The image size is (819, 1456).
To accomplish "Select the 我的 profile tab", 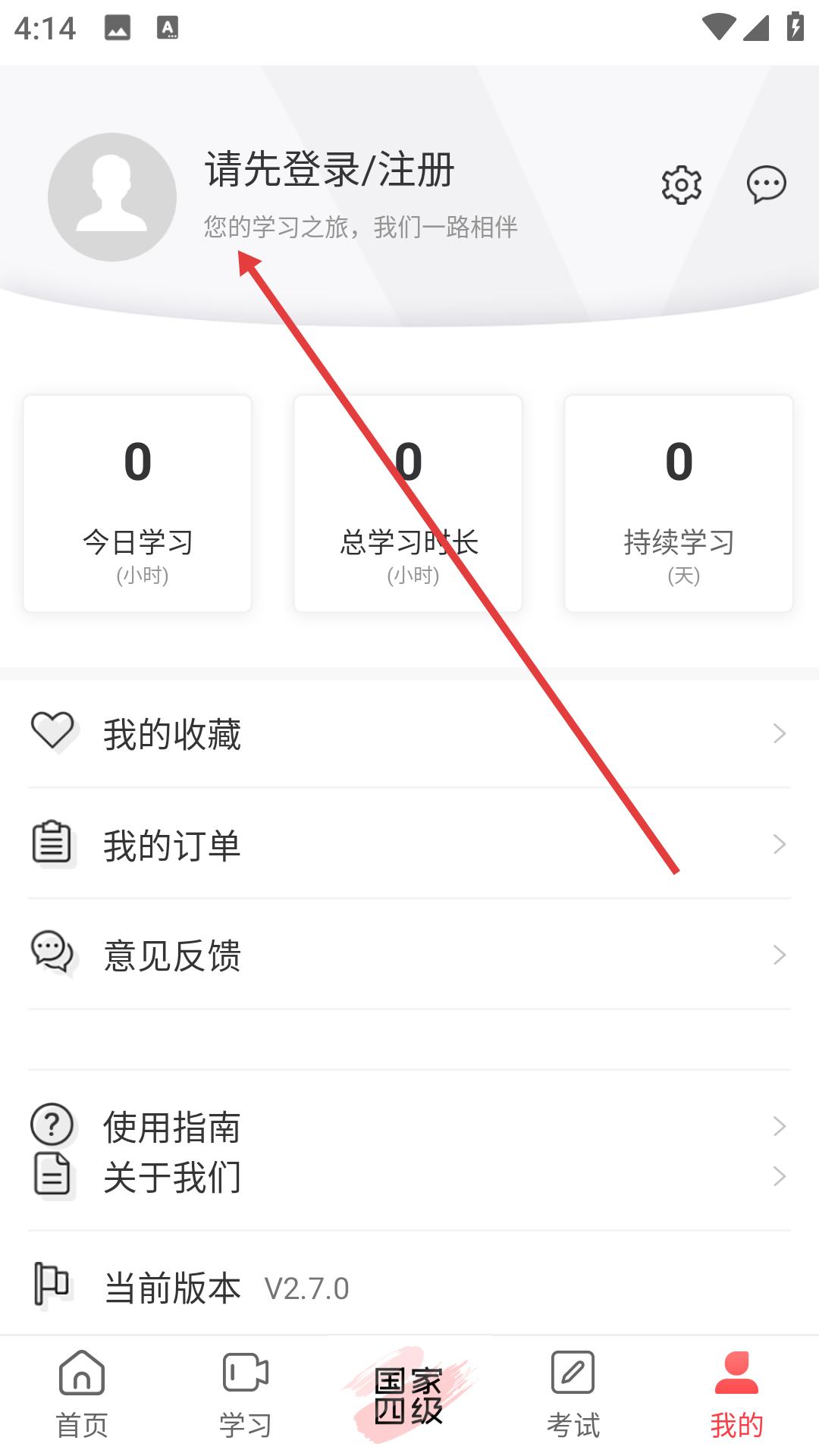I will (x=737, y=1394).
